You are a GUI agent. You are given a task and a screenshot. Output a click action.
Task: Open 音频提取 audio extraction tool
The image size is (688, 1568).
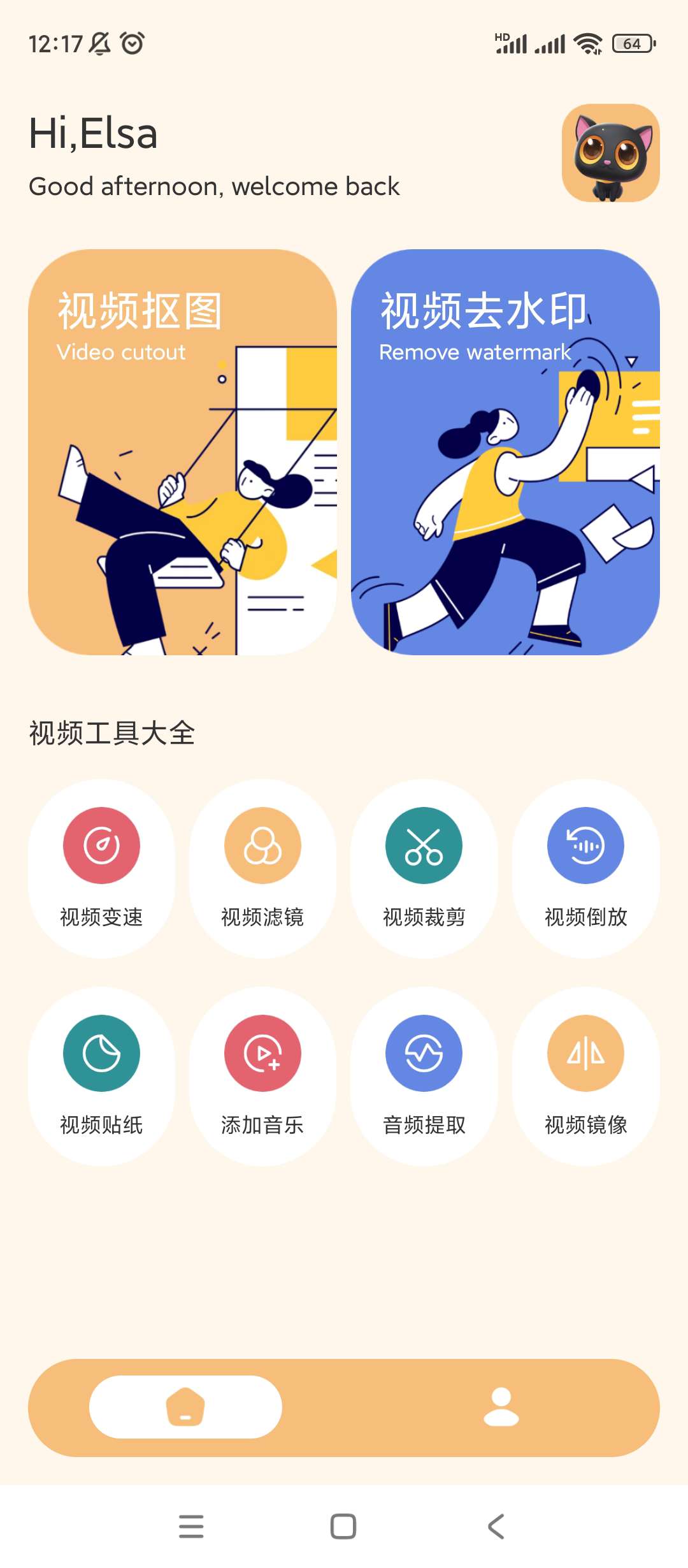point(424,1075)
